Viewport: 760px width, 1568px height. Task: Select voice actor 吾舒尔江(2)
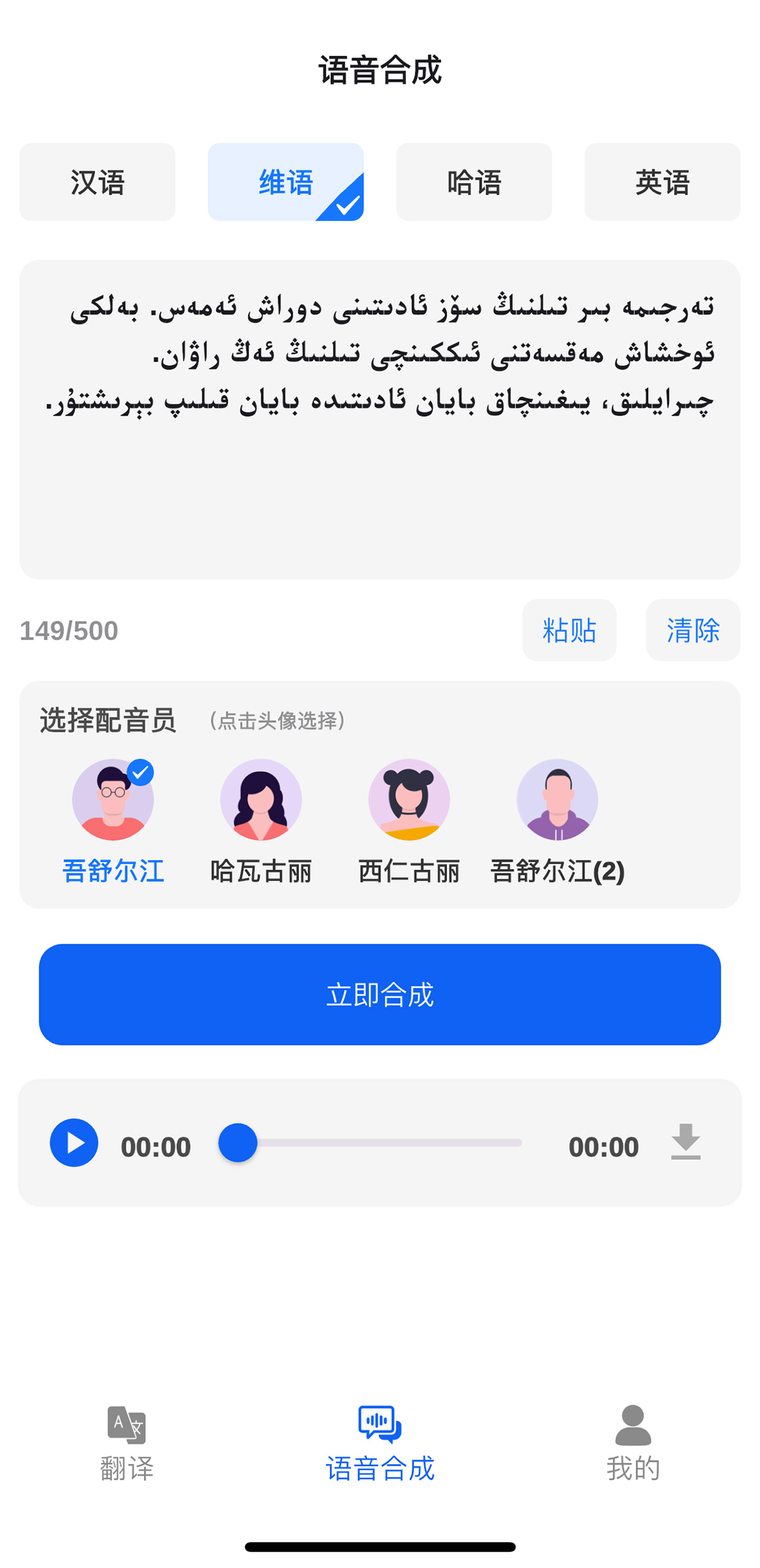pyautogui.click(x=557, y=800)
